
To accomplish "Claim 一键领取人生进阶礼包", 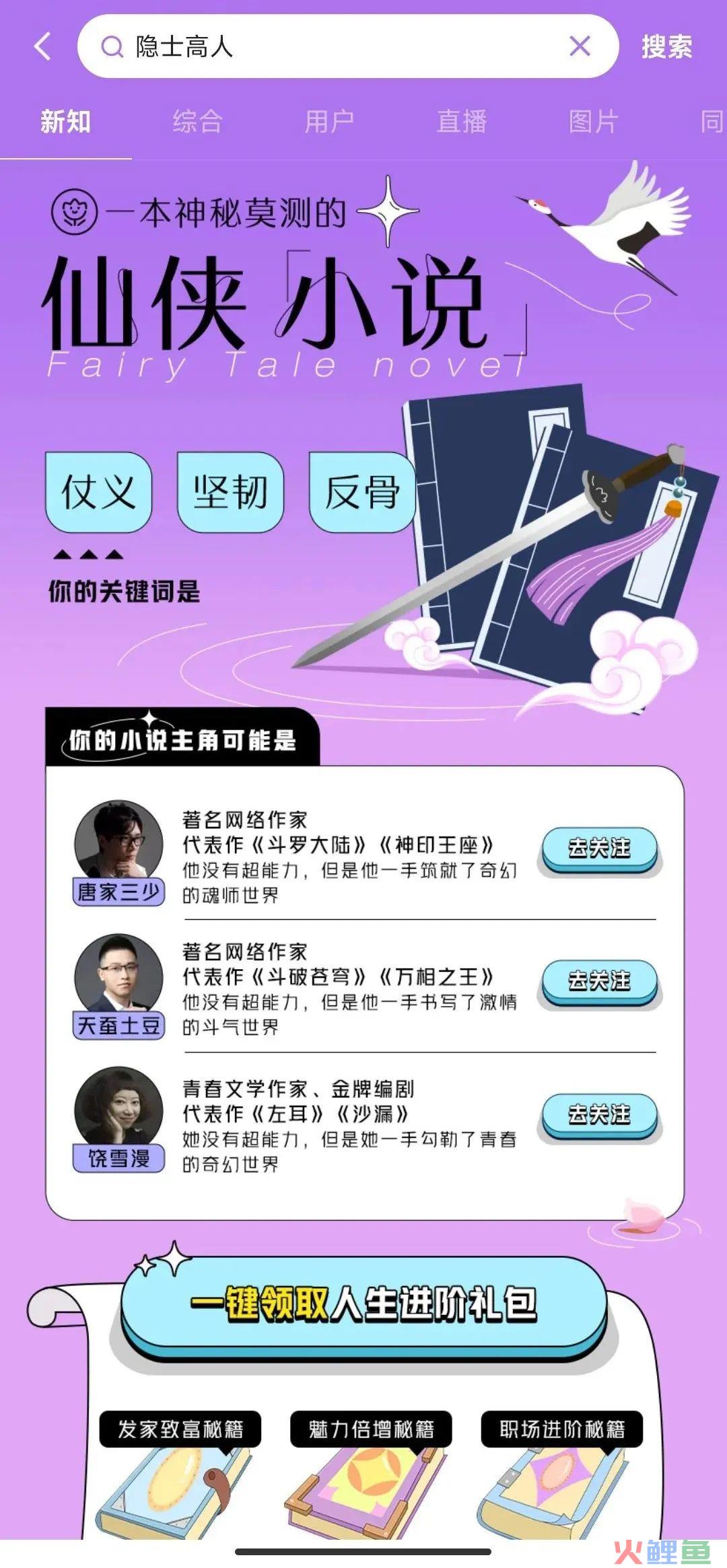I will tap(363, 1304).
